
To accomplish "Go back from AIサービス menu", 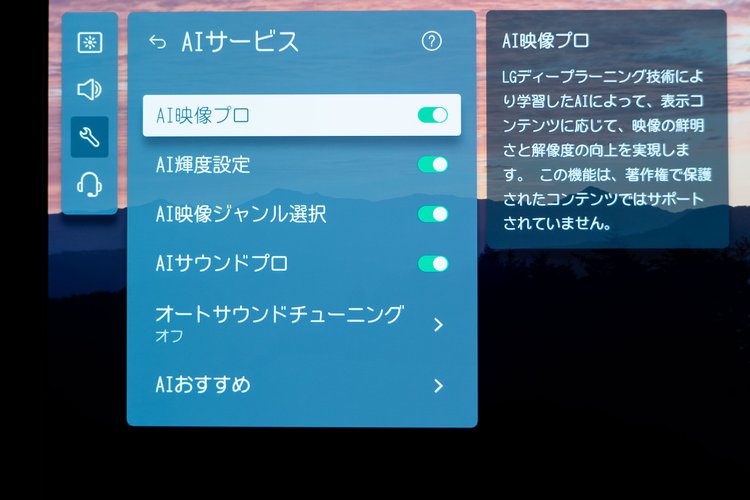I will tap(157, 41).
